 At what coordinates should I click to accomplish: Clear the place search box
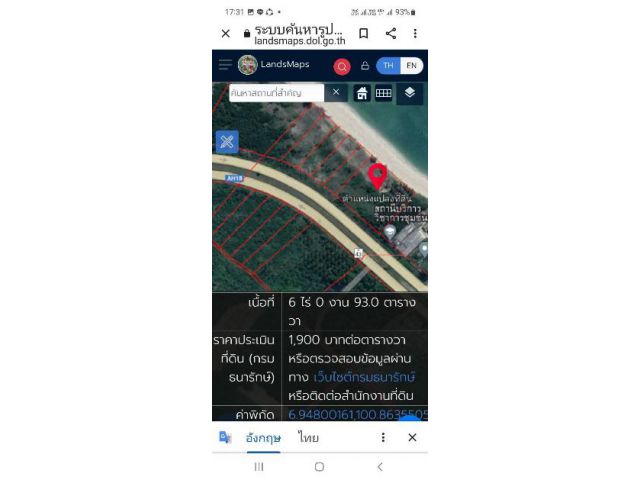pos(336,92)
